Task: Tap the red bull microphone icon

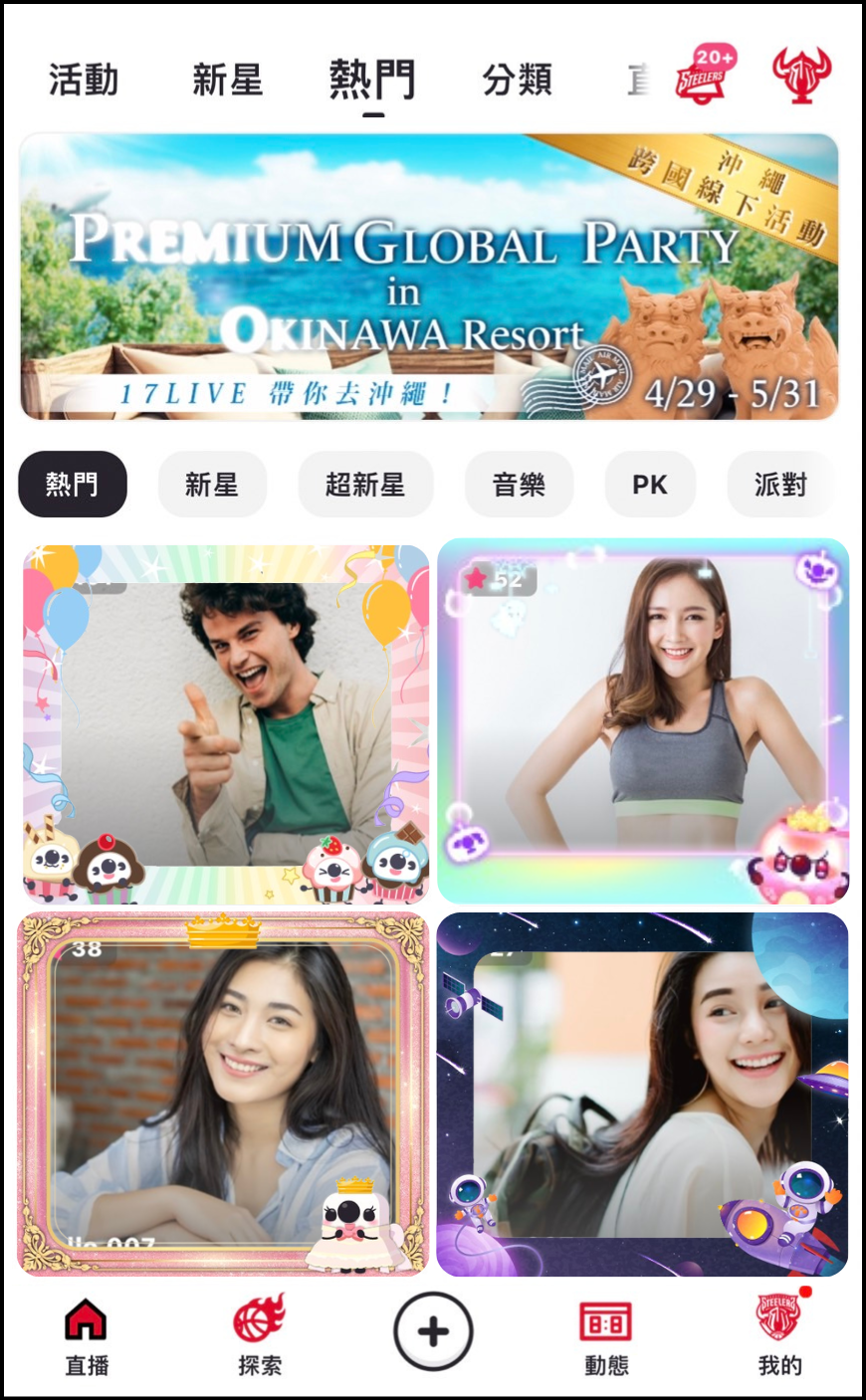Action: pos(801,73)
